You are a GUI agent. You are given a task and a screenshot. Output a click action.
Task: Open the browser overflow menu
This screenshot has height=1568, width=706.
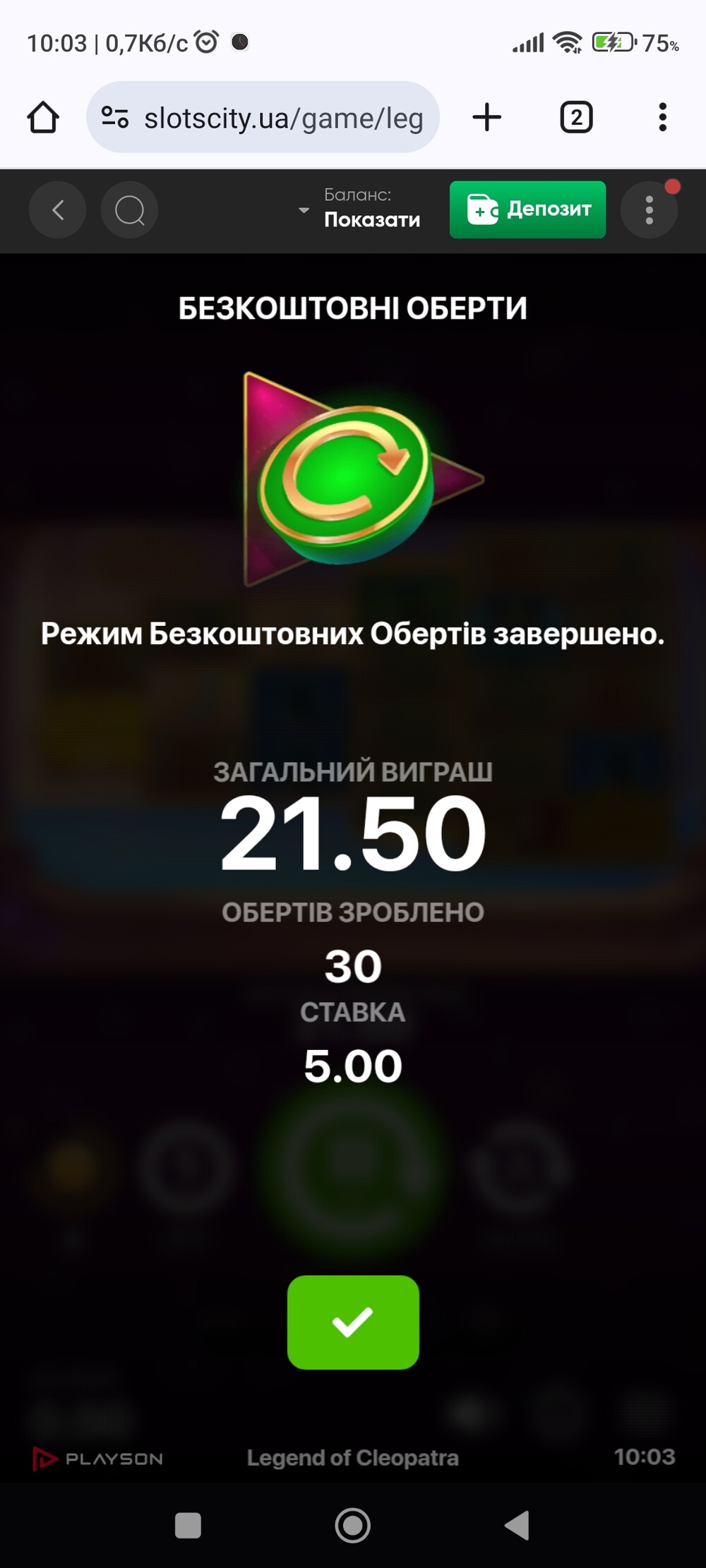pyautogui.click(x=662, y=117)
